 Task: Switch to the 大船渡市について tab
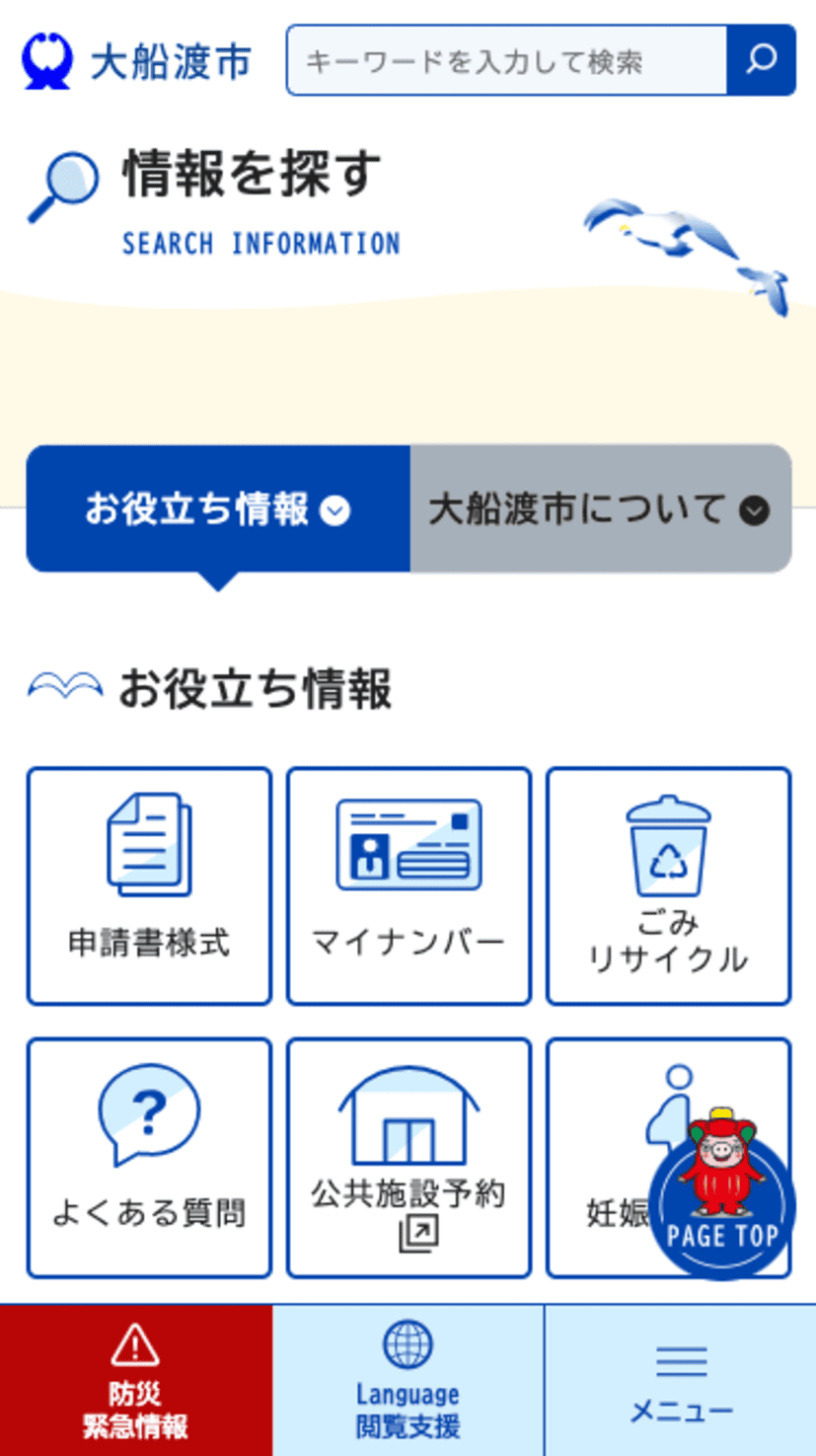(x=600, y=509)
